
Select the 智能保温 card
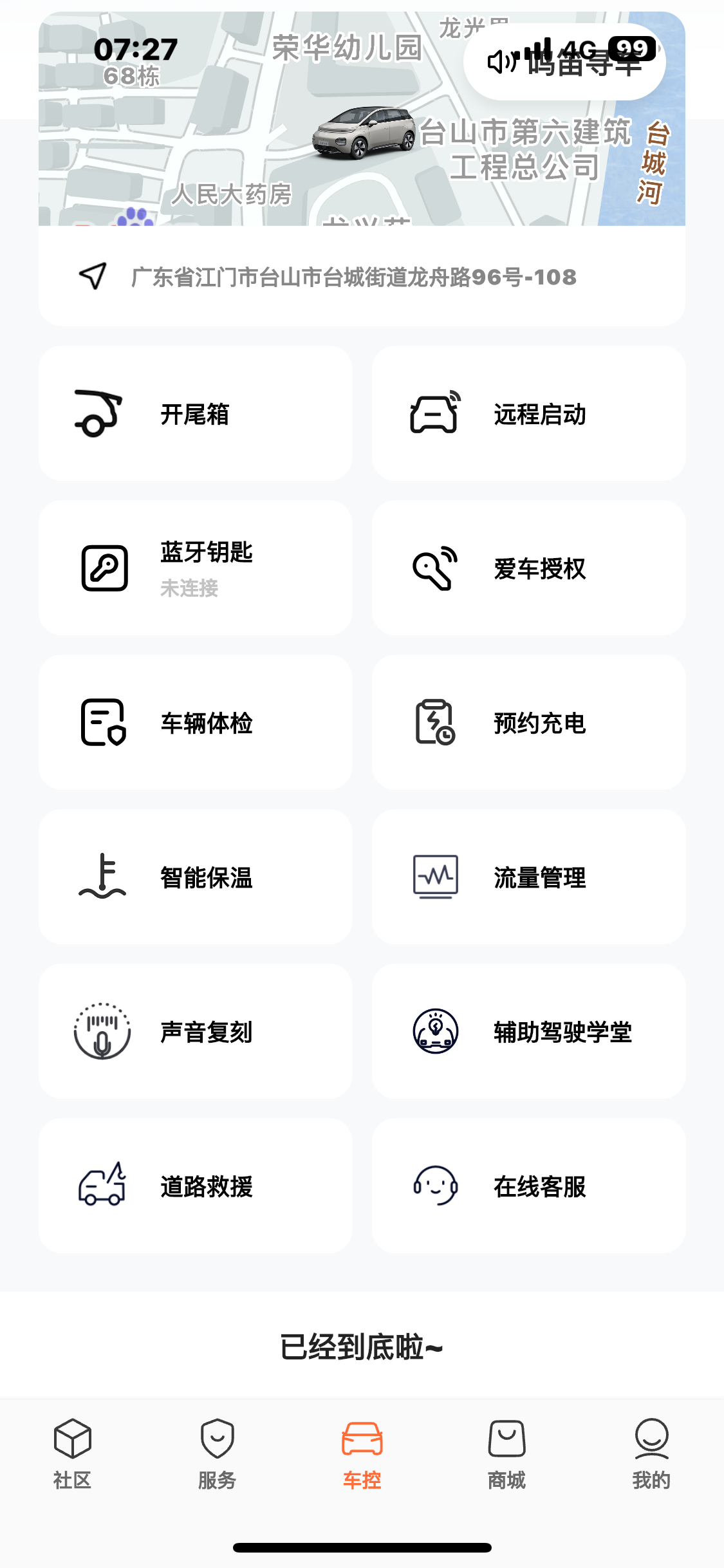click(x=195, y=877)
